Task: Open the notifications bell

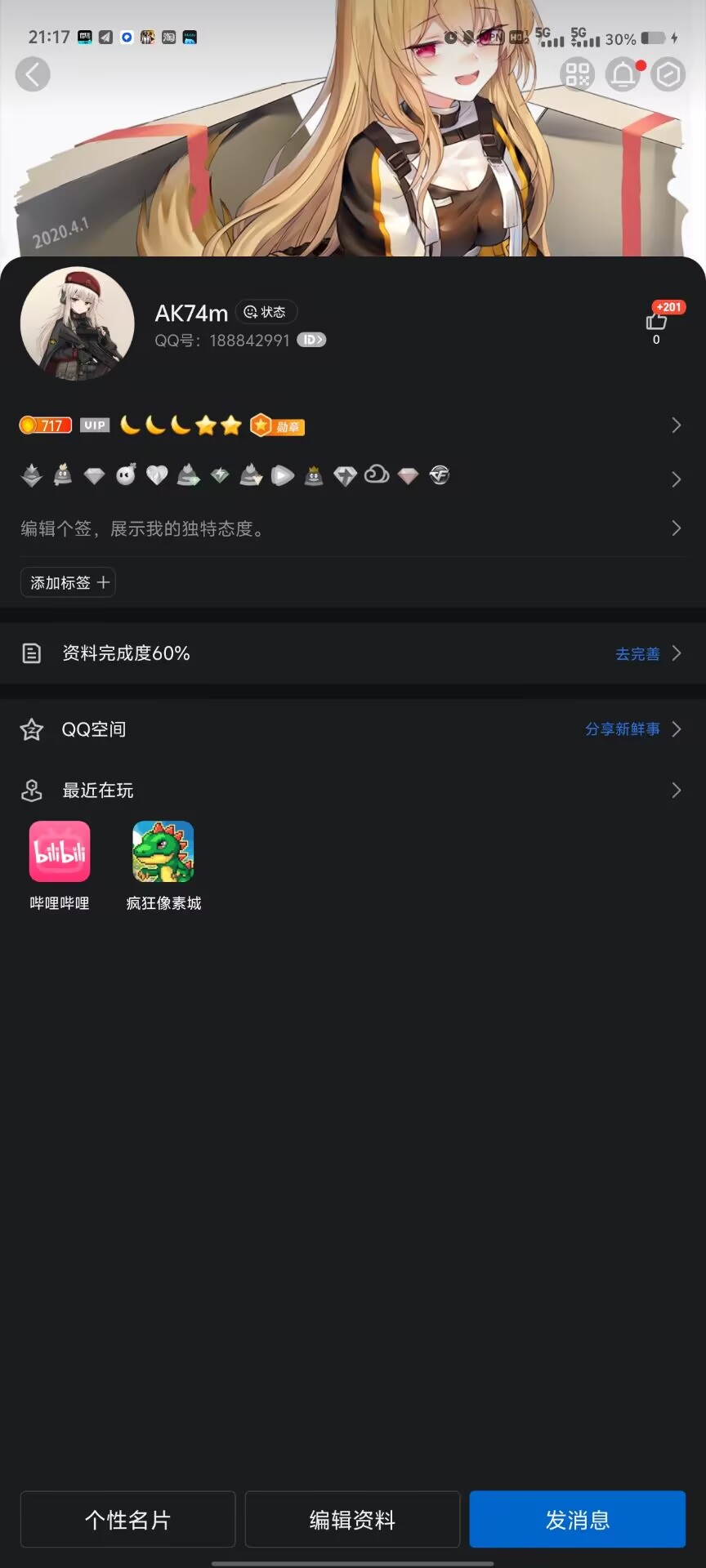Action: (x=623, y=74)
